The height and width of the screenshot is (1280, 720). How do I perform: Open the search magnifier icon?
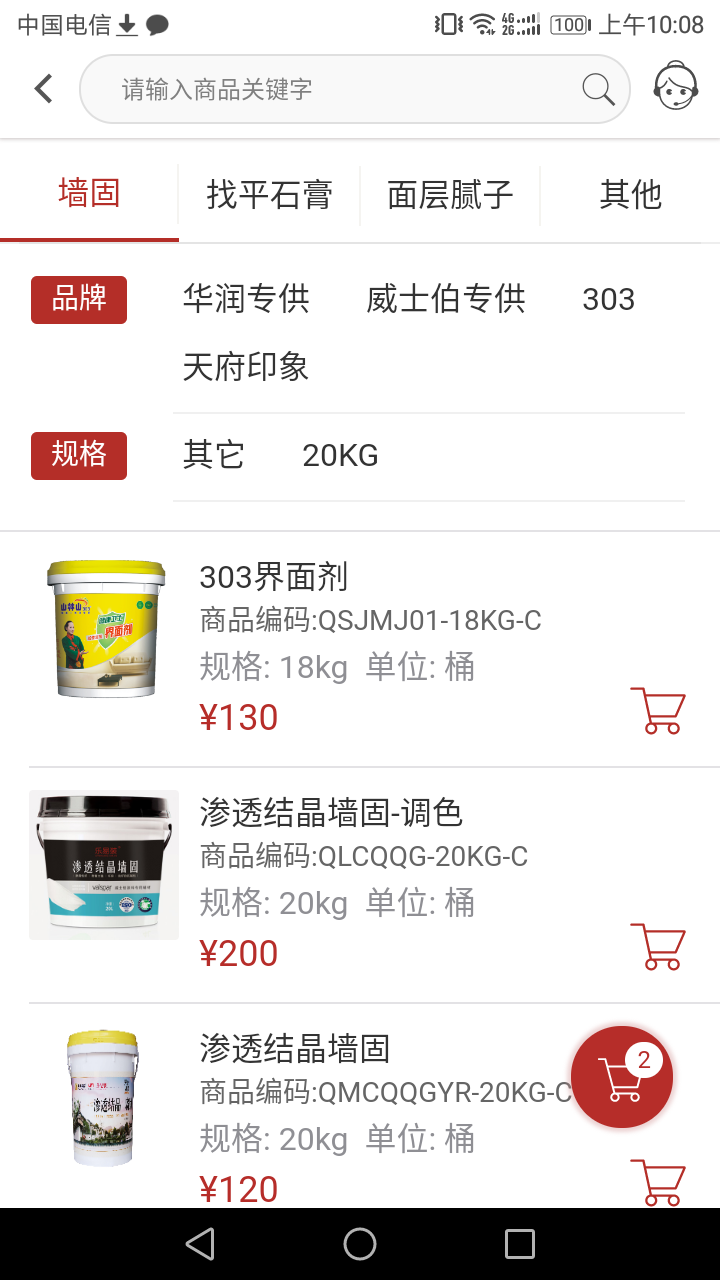click(597, 88)
